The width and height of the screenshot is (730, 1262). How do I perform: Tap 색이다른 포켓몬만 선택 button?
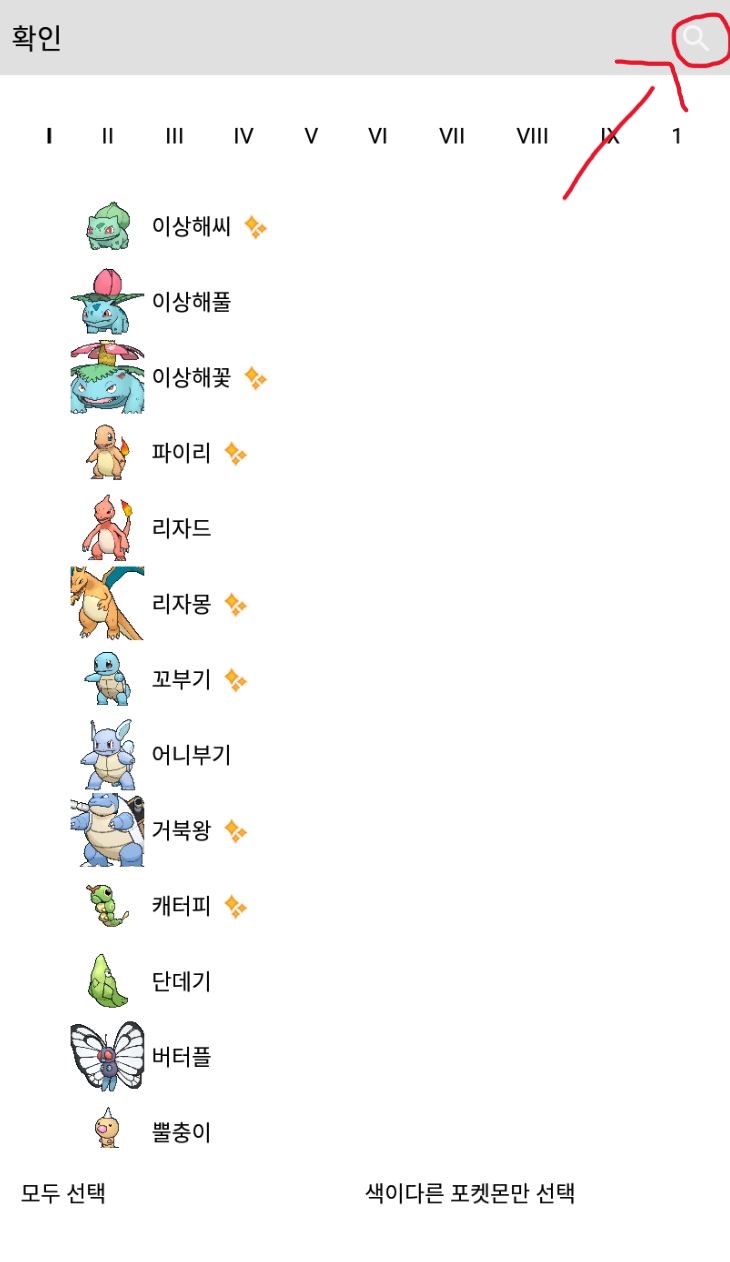(x=470, y=1193)
